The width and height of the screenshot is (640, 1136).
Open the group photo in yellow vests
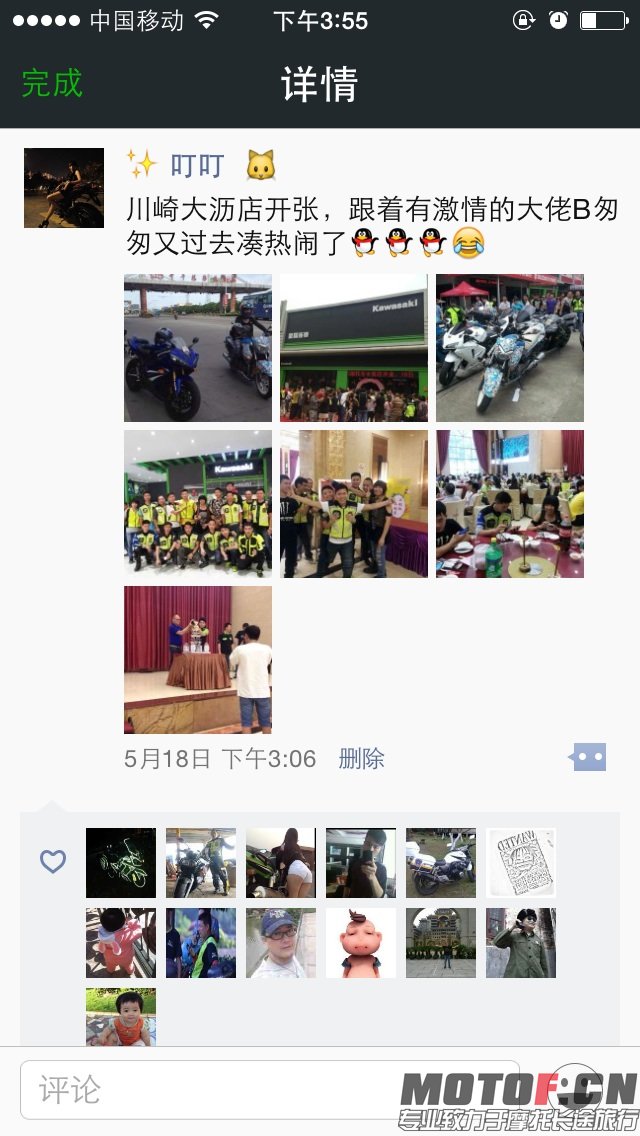[x=198, y=504]
